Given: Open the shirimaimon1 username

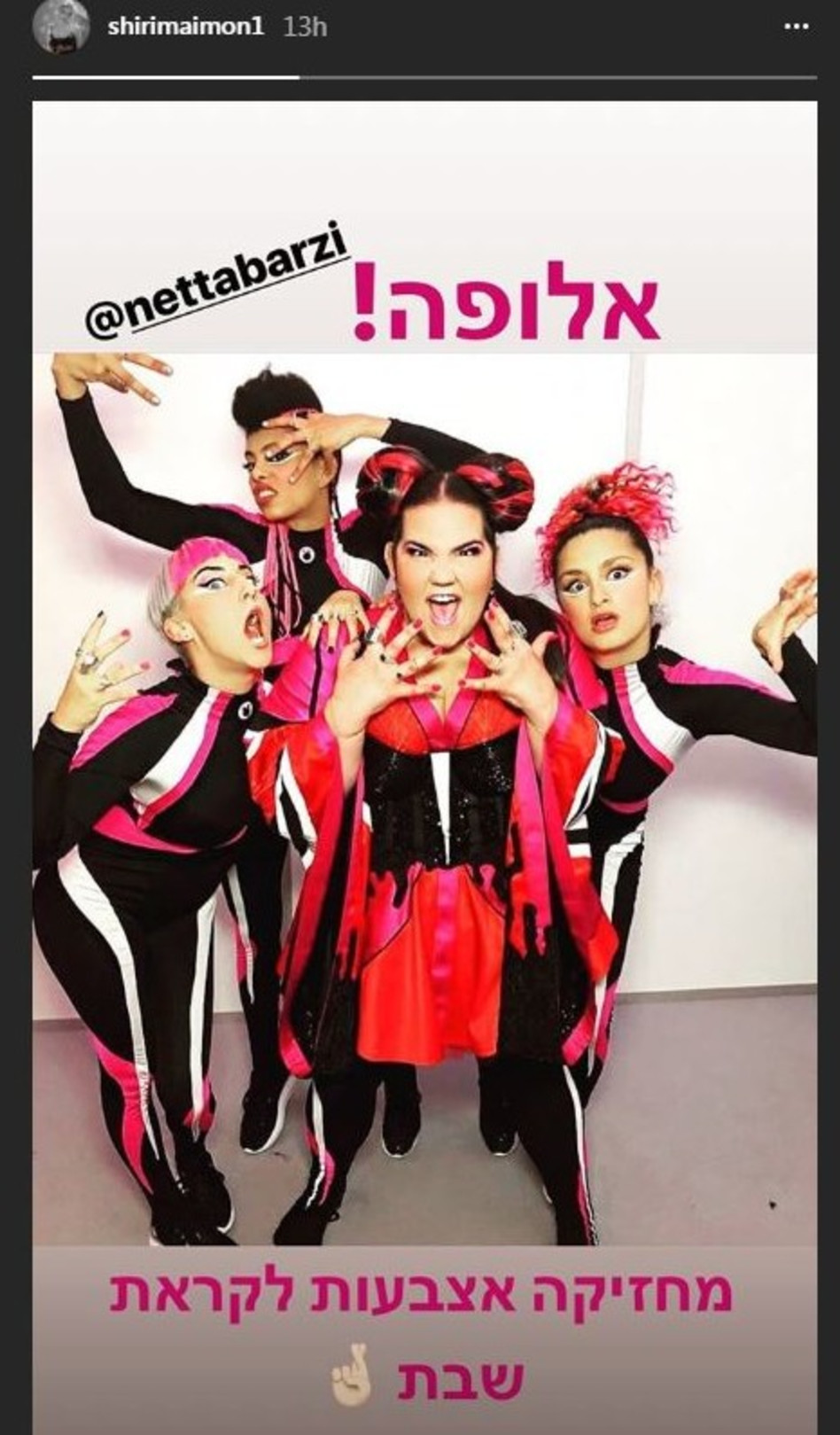Looking at the screenshot, I should click(x=185, y=27).
